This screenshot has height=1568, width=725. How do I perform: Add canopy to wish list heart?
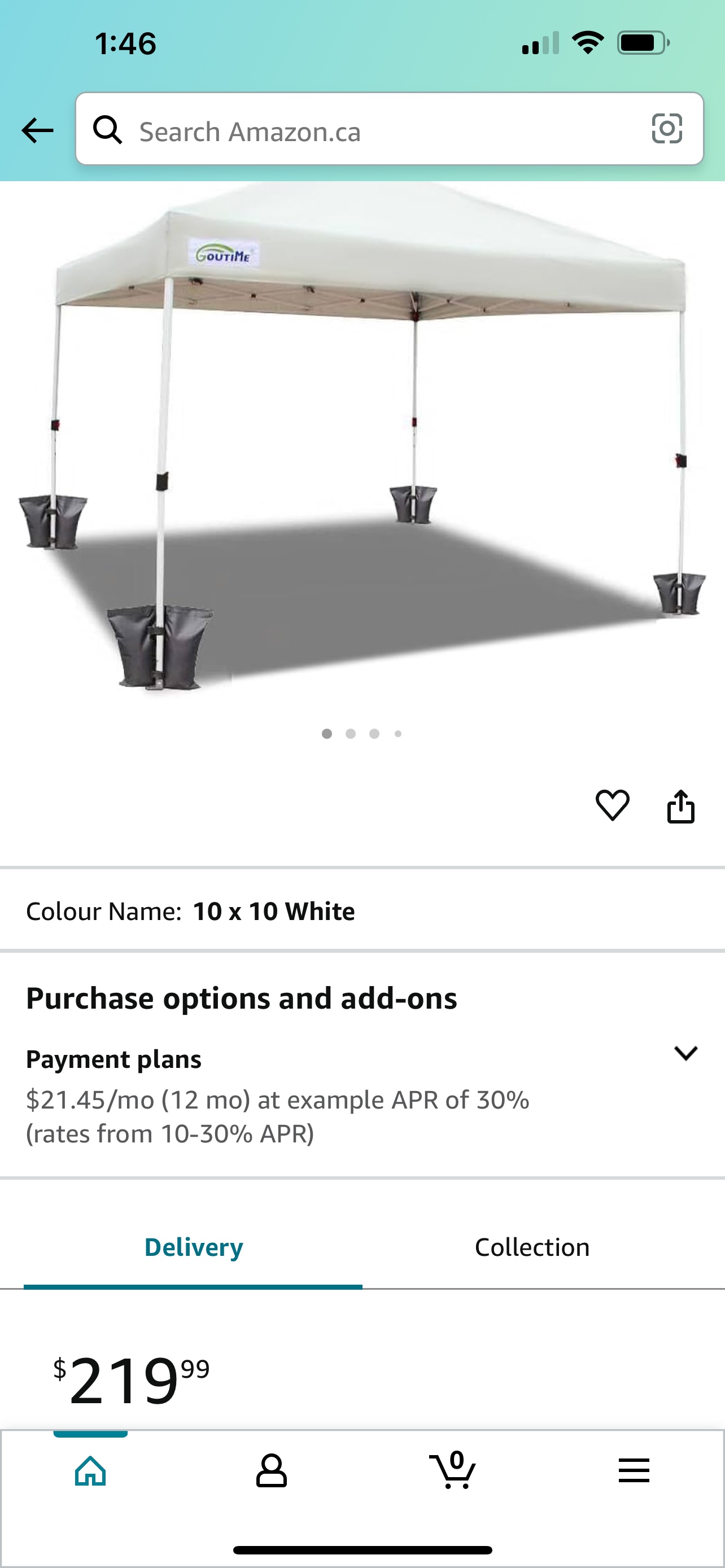[612, 805]
